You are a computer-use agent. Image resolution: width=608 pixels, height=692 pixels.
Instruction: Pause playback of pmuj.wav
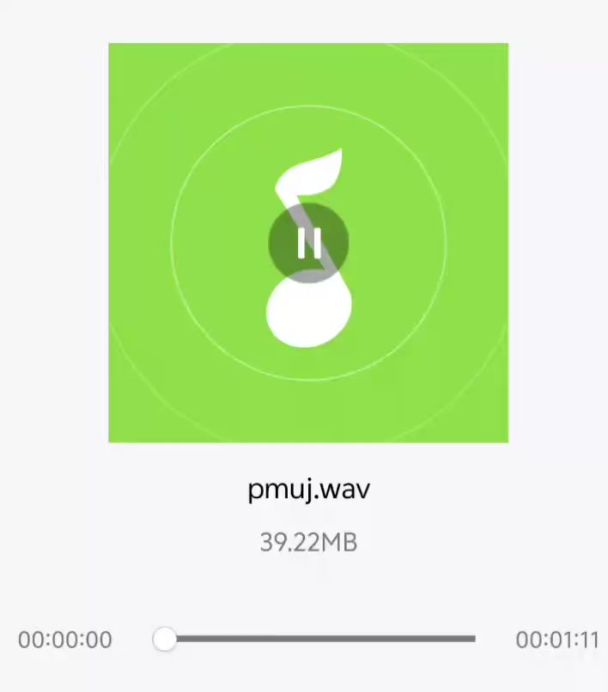click(x=308, y=243)
